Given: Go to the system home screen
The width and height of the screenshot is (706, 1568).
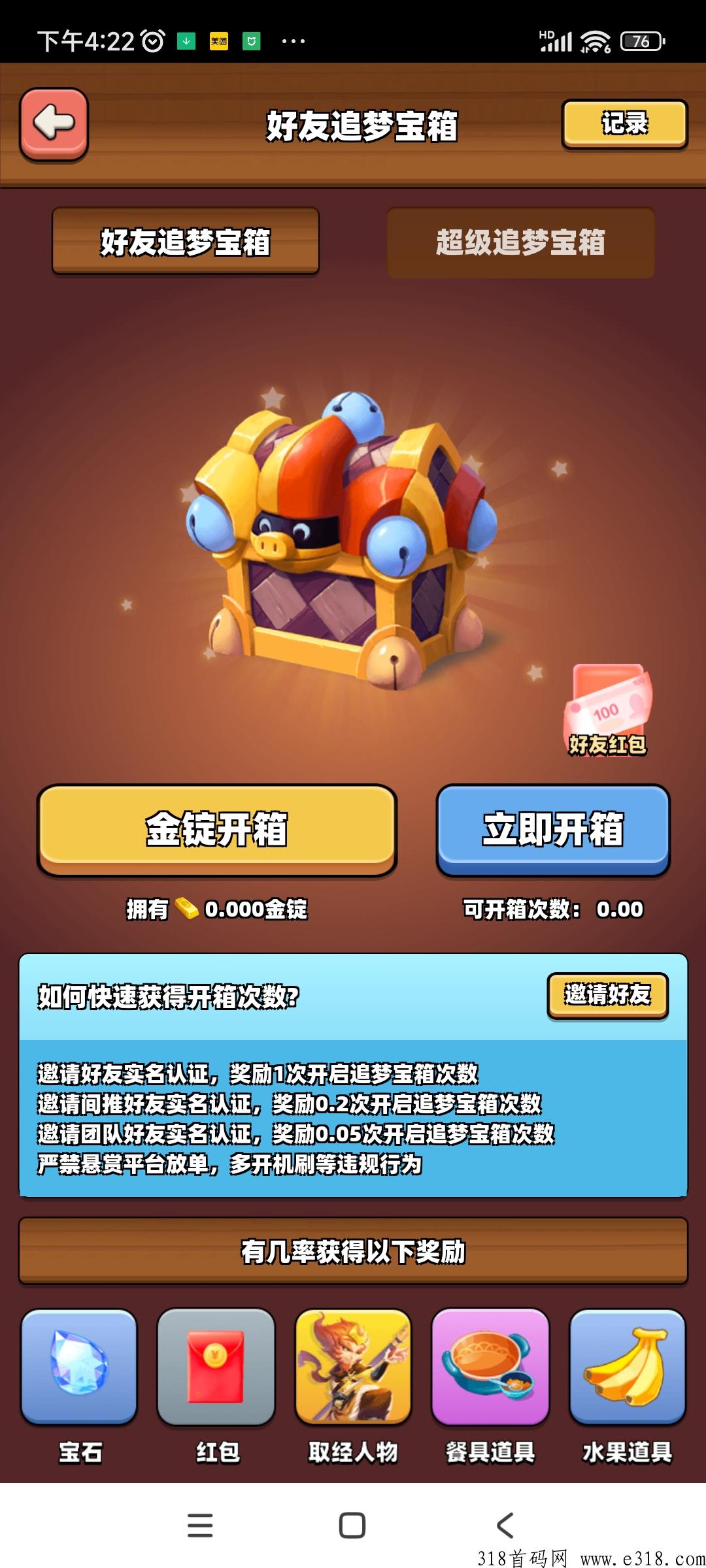Looking at the screenshot, I should click(x=352, y=1526).
